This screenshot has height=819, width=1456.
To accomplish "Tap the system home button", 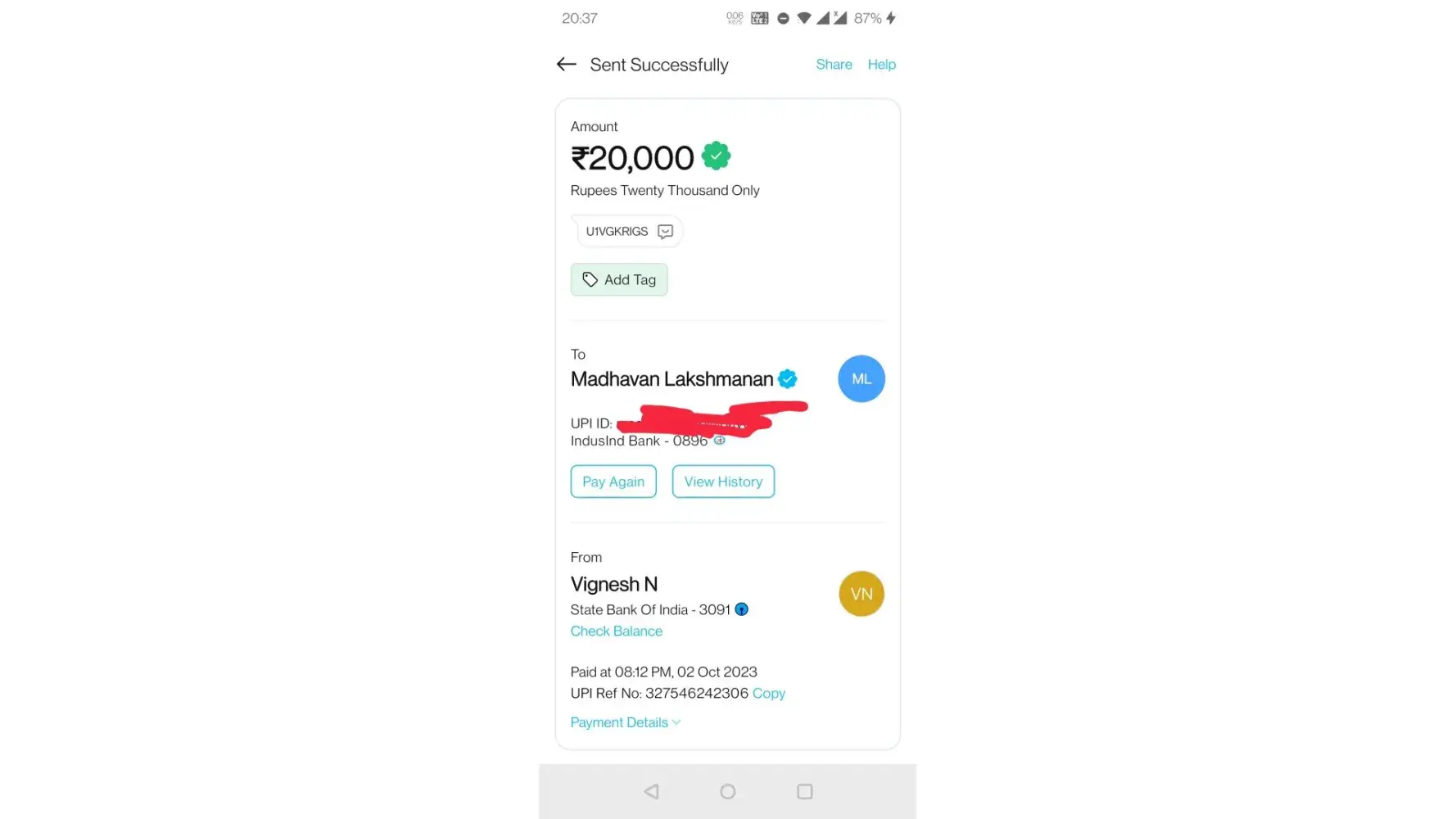I will click(x=727, y=791).
